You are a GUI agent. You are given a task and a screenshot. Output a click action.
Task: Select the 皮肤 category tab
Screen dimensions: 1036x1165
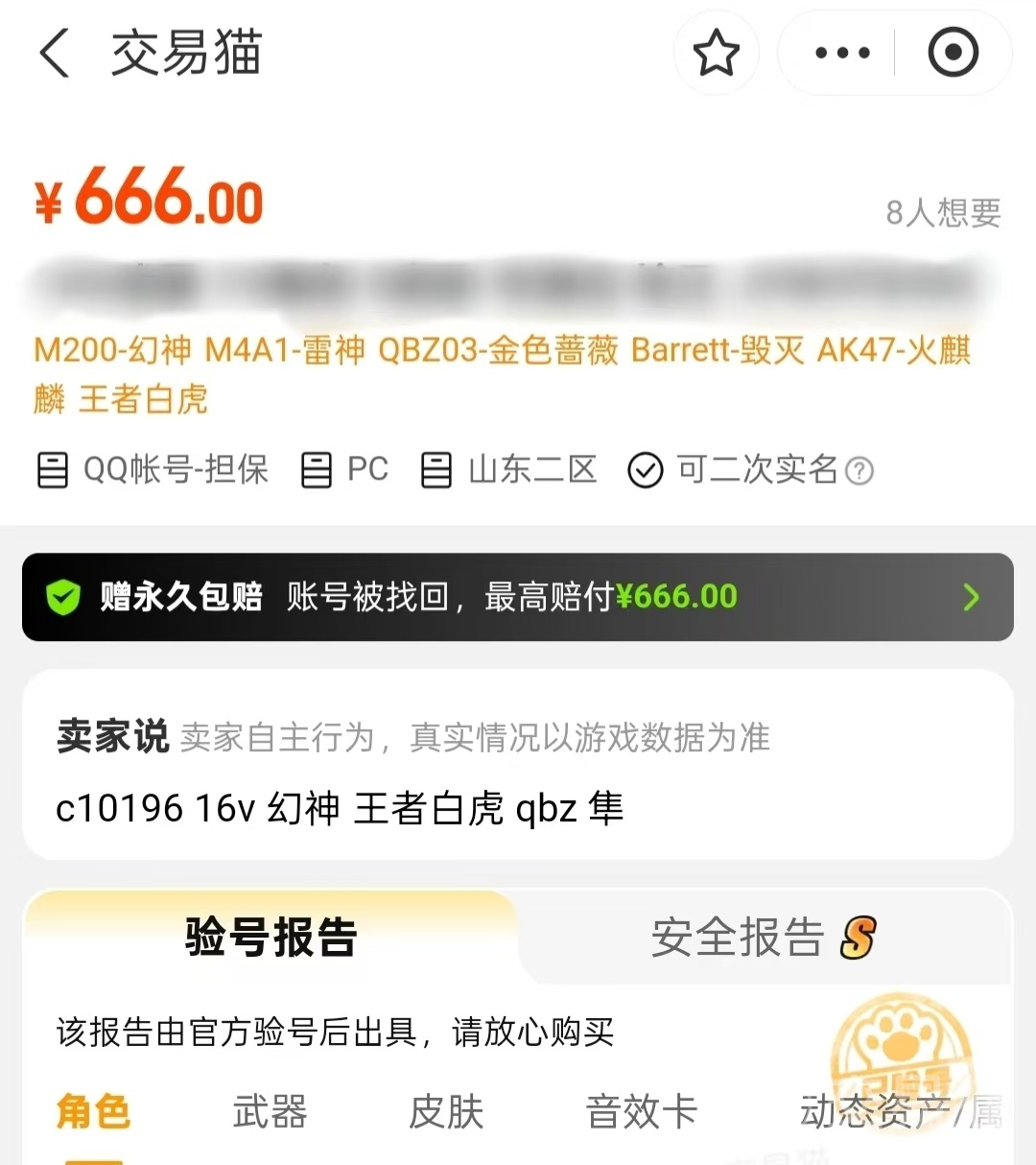(x=446, y=1111)
